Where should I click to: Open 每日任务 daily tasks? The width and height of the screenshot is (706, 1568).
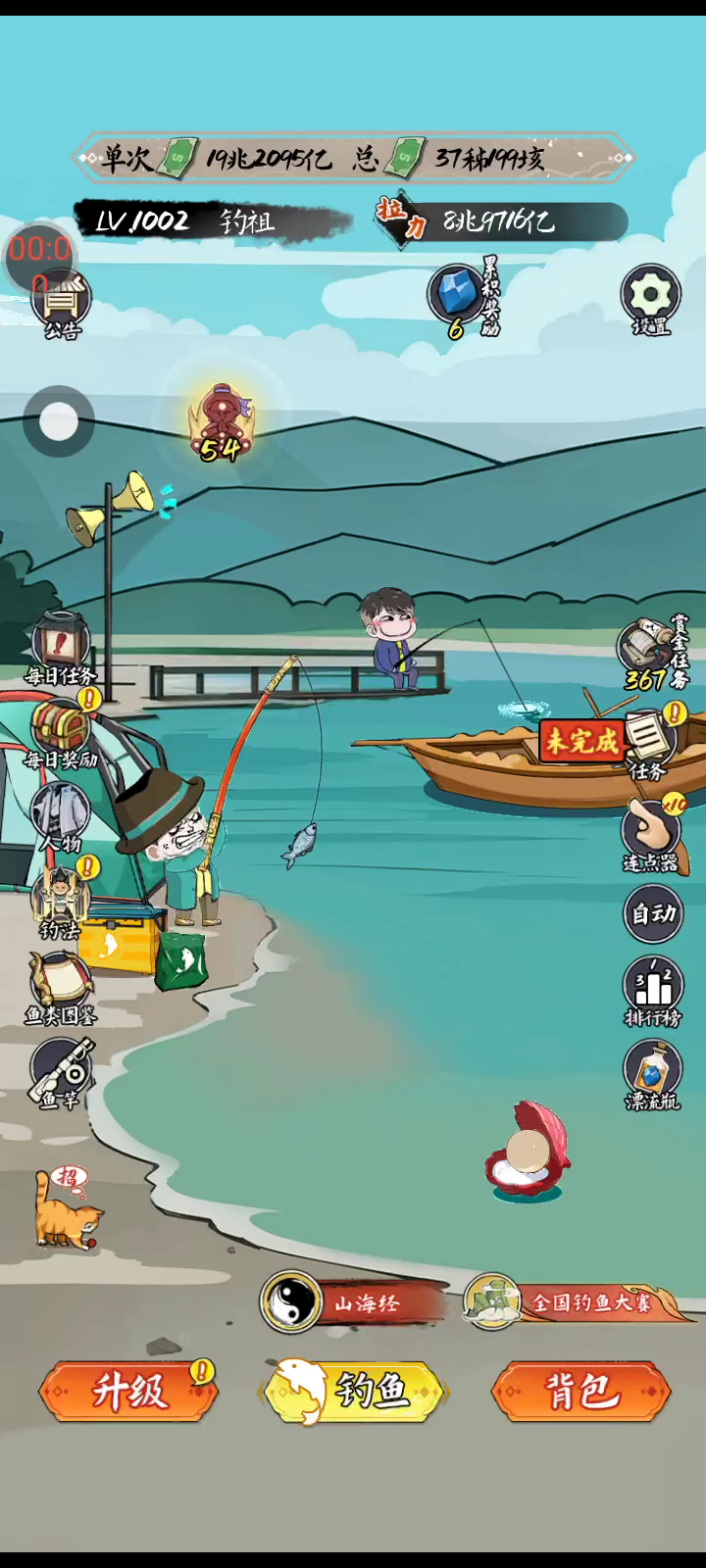[x=61, y=649]
